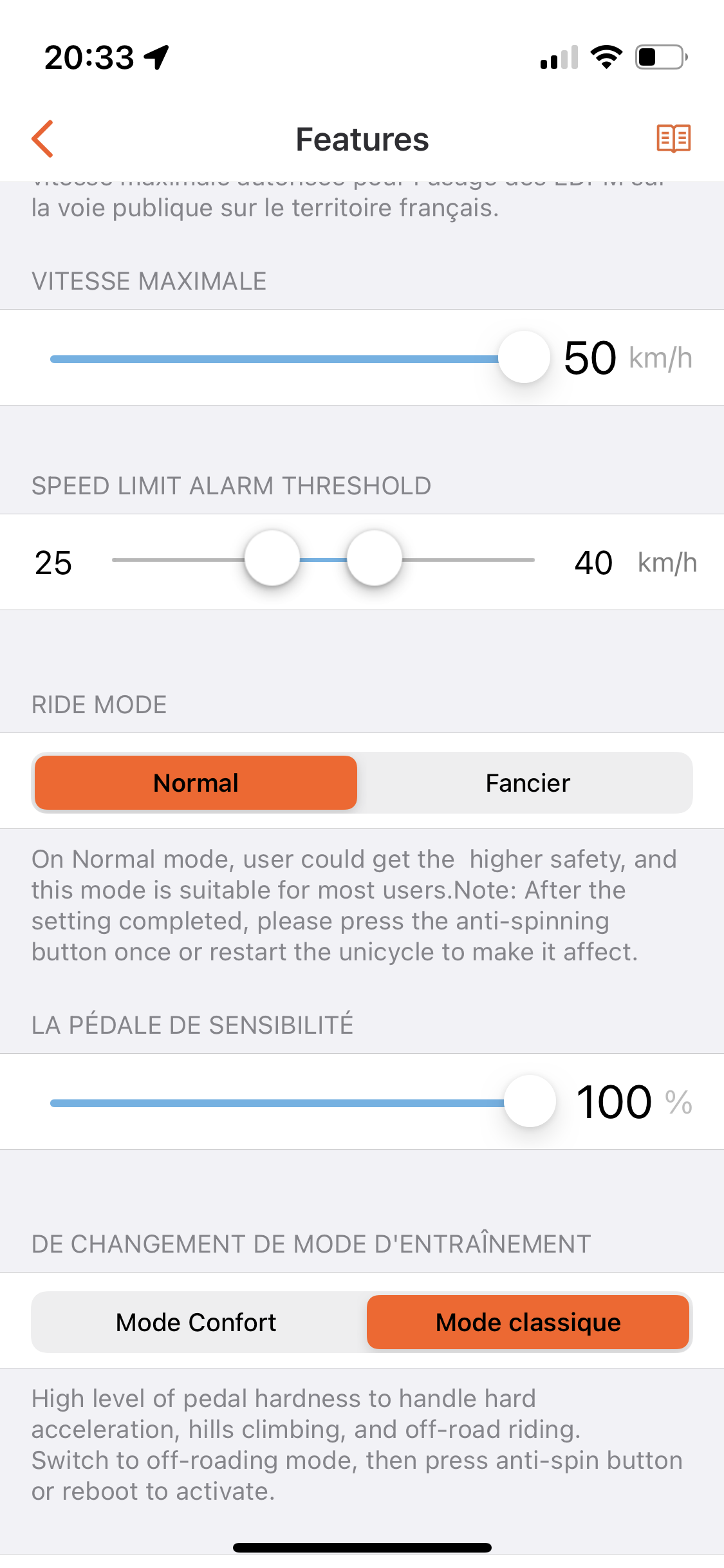Tap the Vitesse Maximale slider knob
The height and width of the screenshot is (1568, 724).
pos(524,357)
